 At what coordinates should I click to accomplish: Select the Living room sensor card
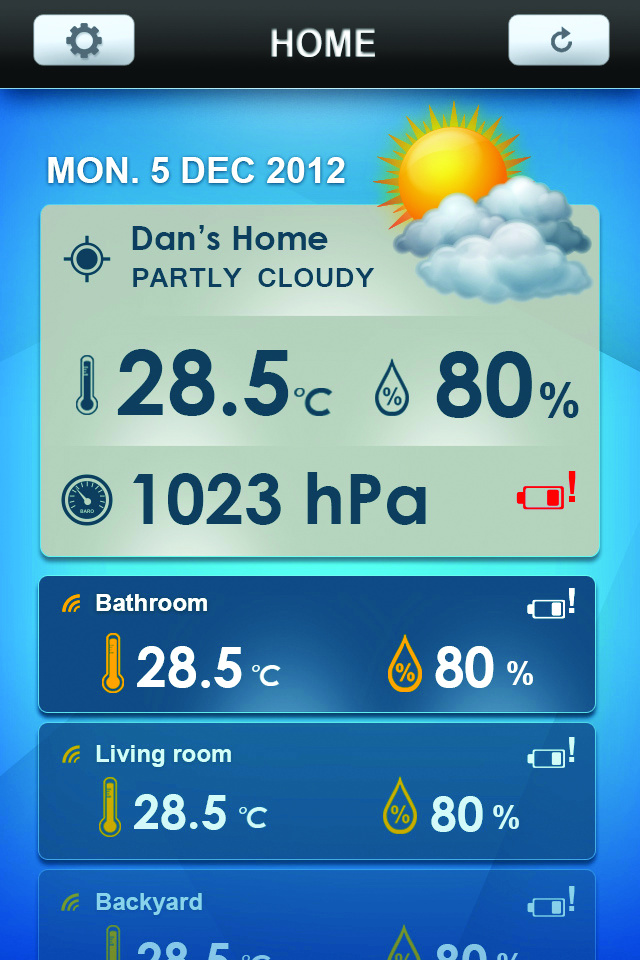317,791
